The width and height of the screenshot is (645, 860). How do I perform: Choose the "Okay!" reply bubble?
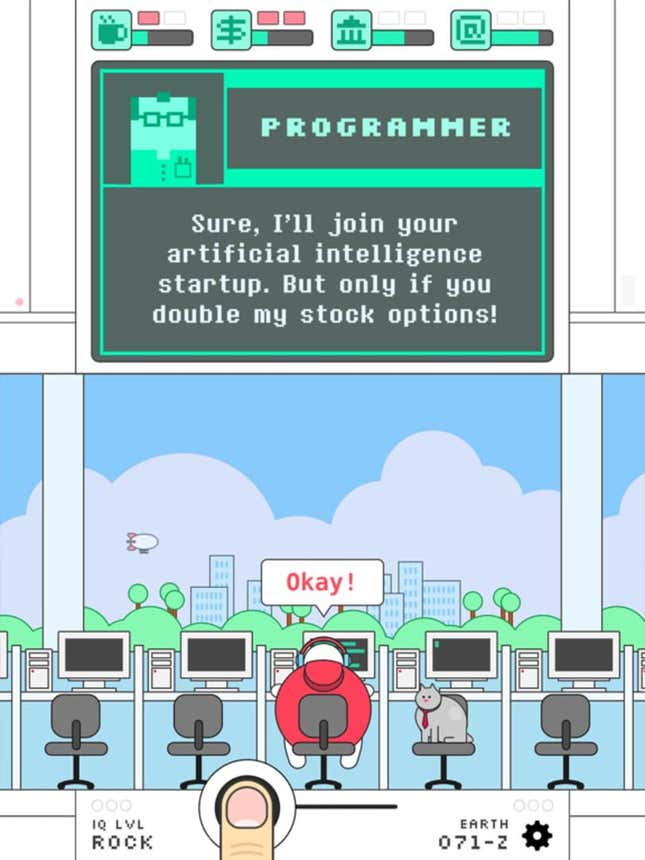(x=322, y=582)
